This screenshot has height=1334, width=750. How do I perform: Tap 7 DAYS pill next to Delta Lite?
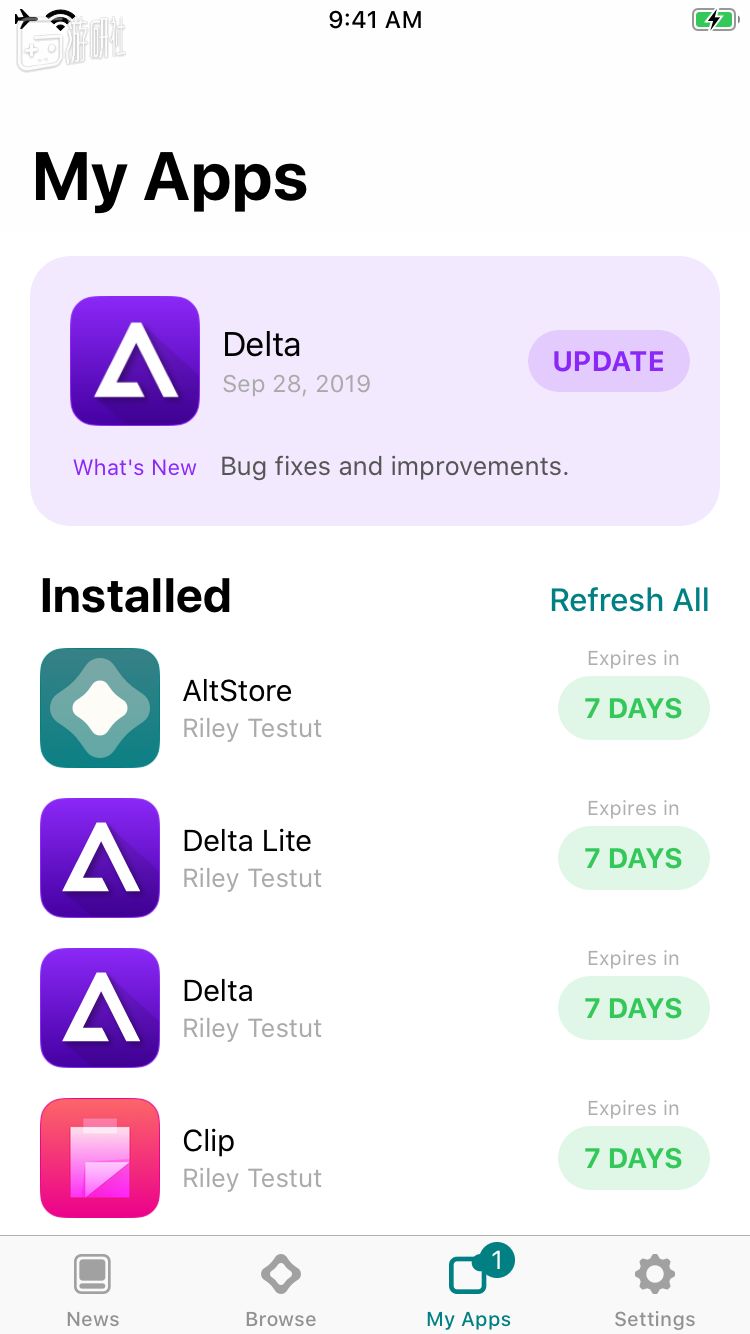pos(633,858)
